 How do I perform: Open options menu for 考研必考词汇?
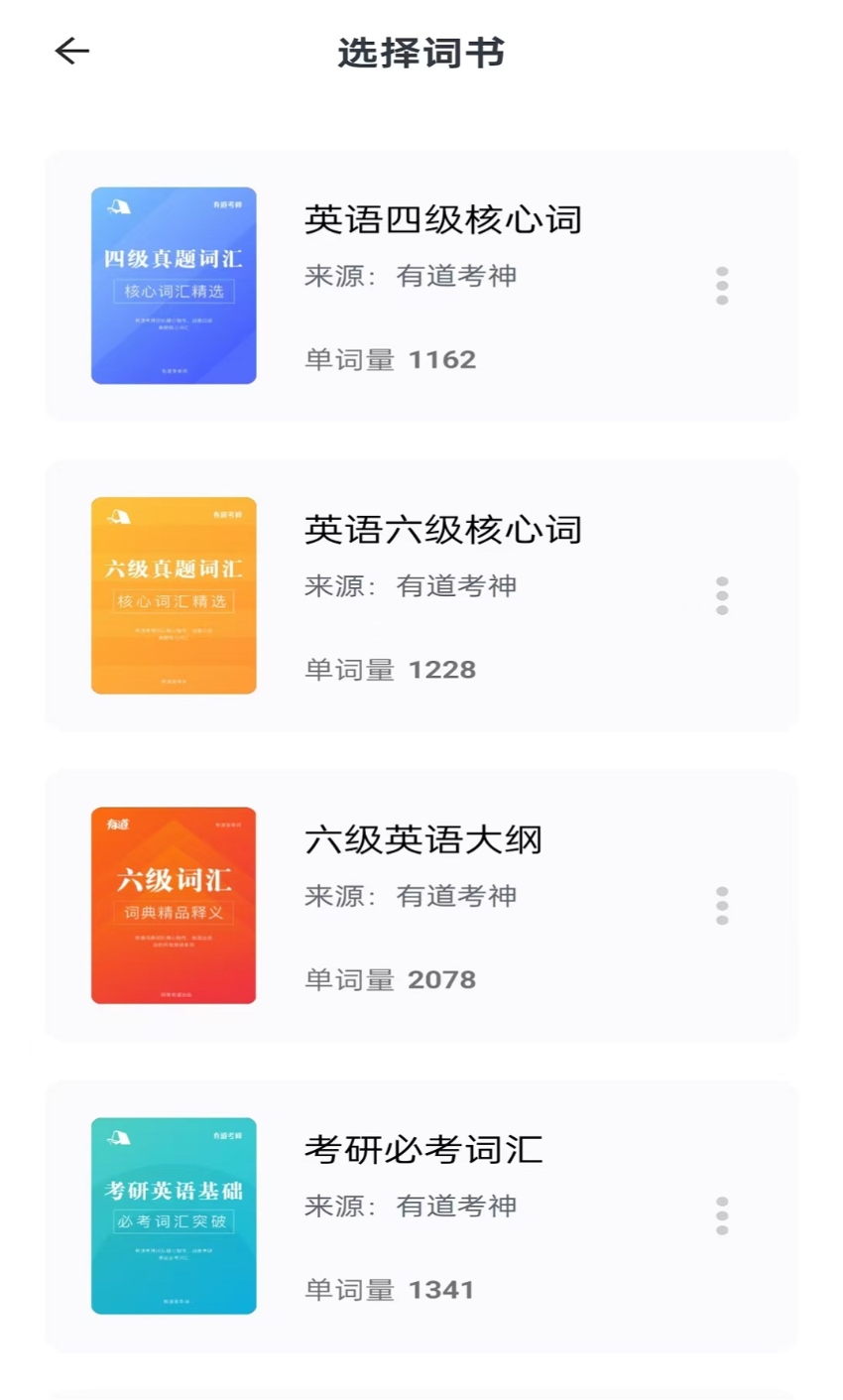[x=722, y=1214]
